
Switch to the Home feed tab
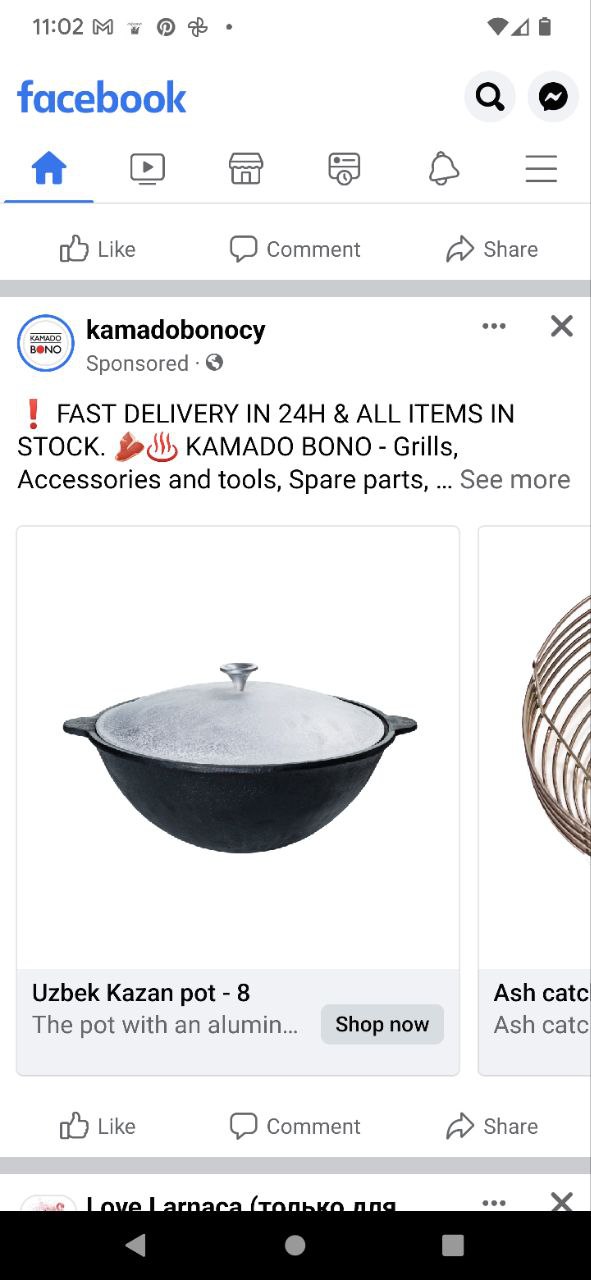49,169
